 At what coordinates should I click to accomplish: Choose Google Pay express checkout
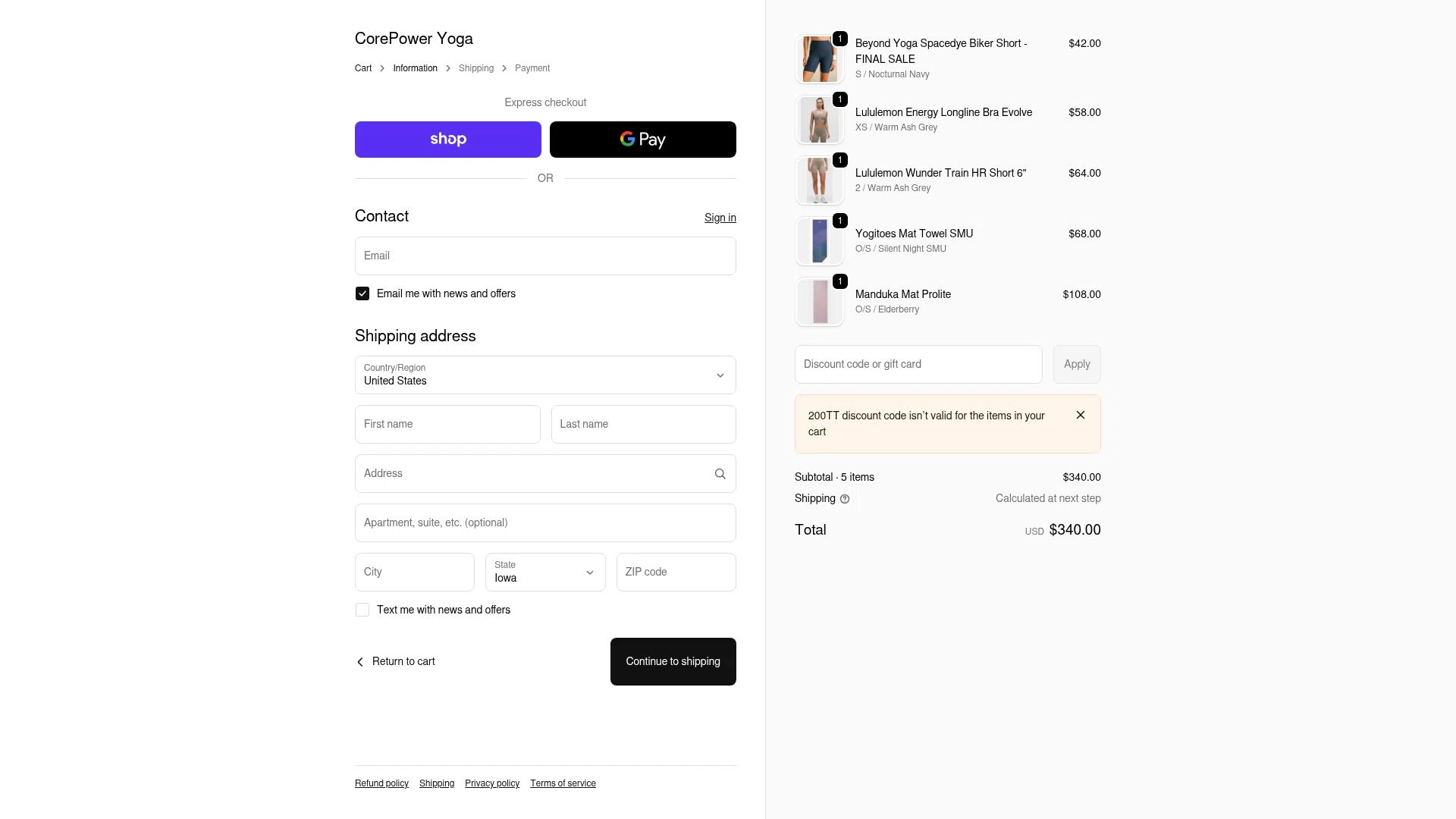click(x=642, y=140)
